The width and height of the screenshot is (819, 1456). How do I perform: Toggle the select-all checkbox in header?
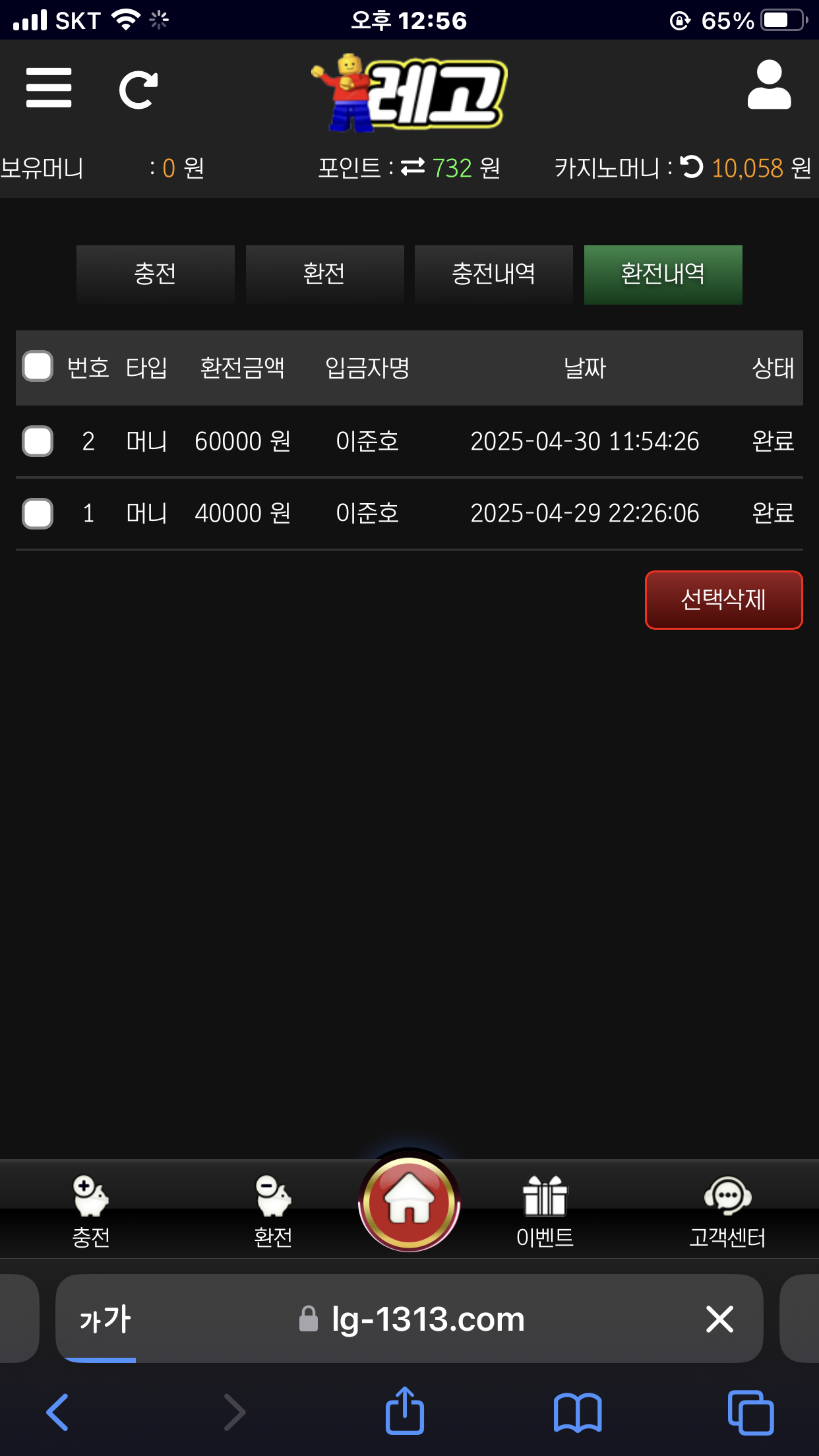coord(38,367)
